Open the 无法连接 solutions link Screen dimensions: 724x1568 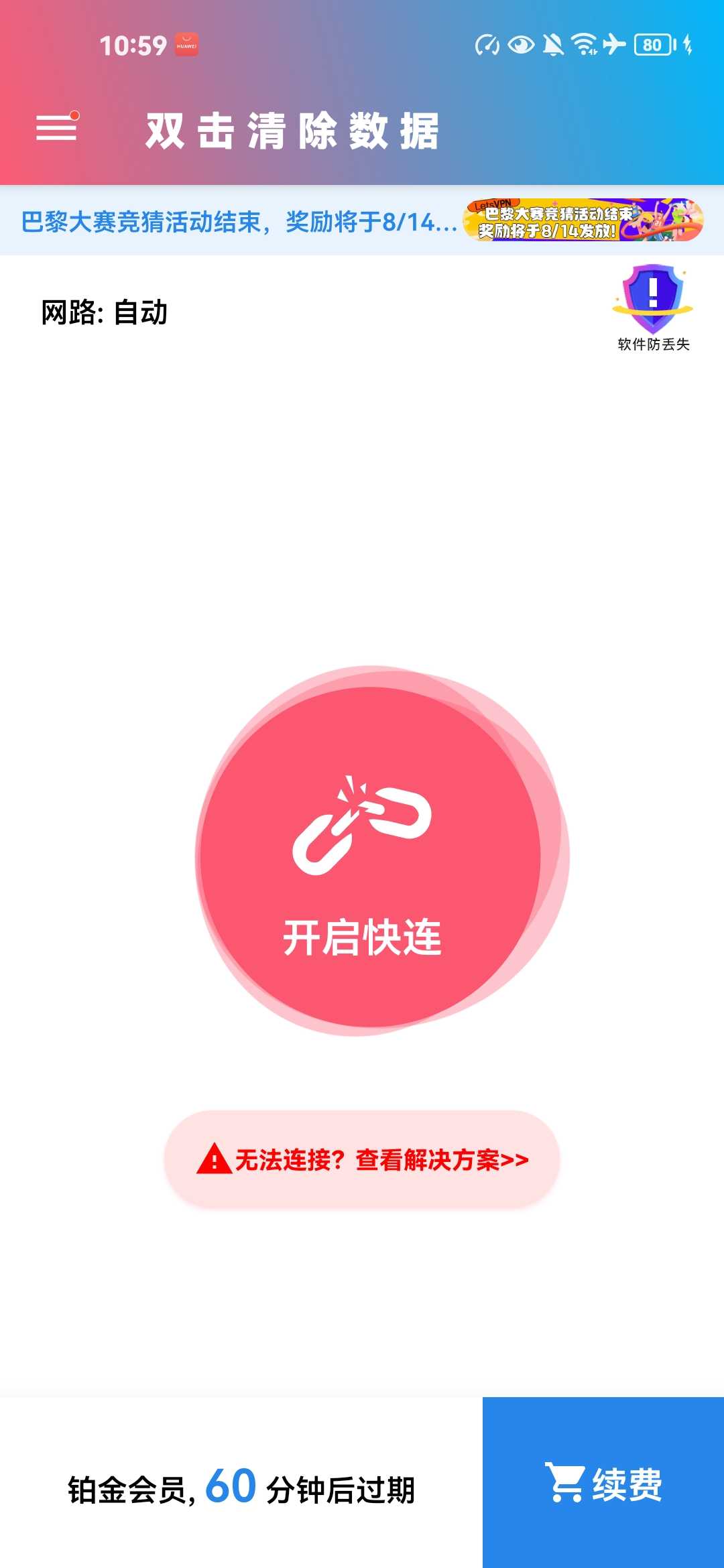pyautogui.click(x=362, y=1159)
